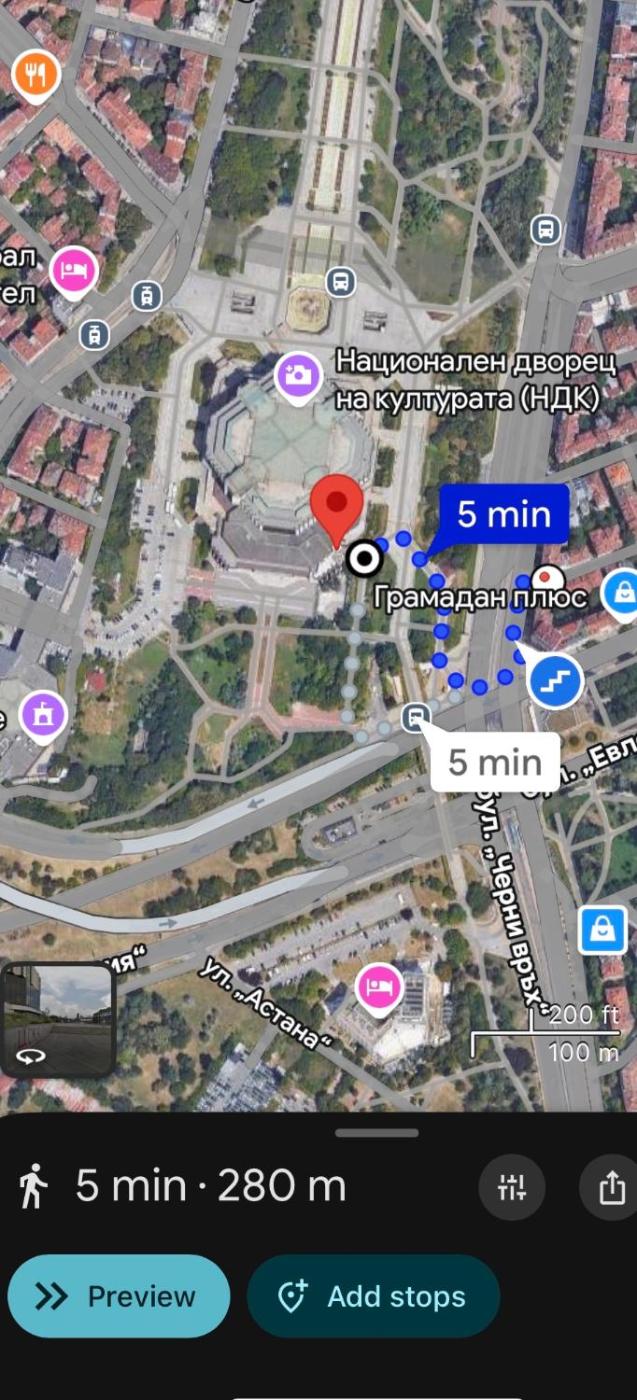Tap the purple monument marker

tap(42, 714)
